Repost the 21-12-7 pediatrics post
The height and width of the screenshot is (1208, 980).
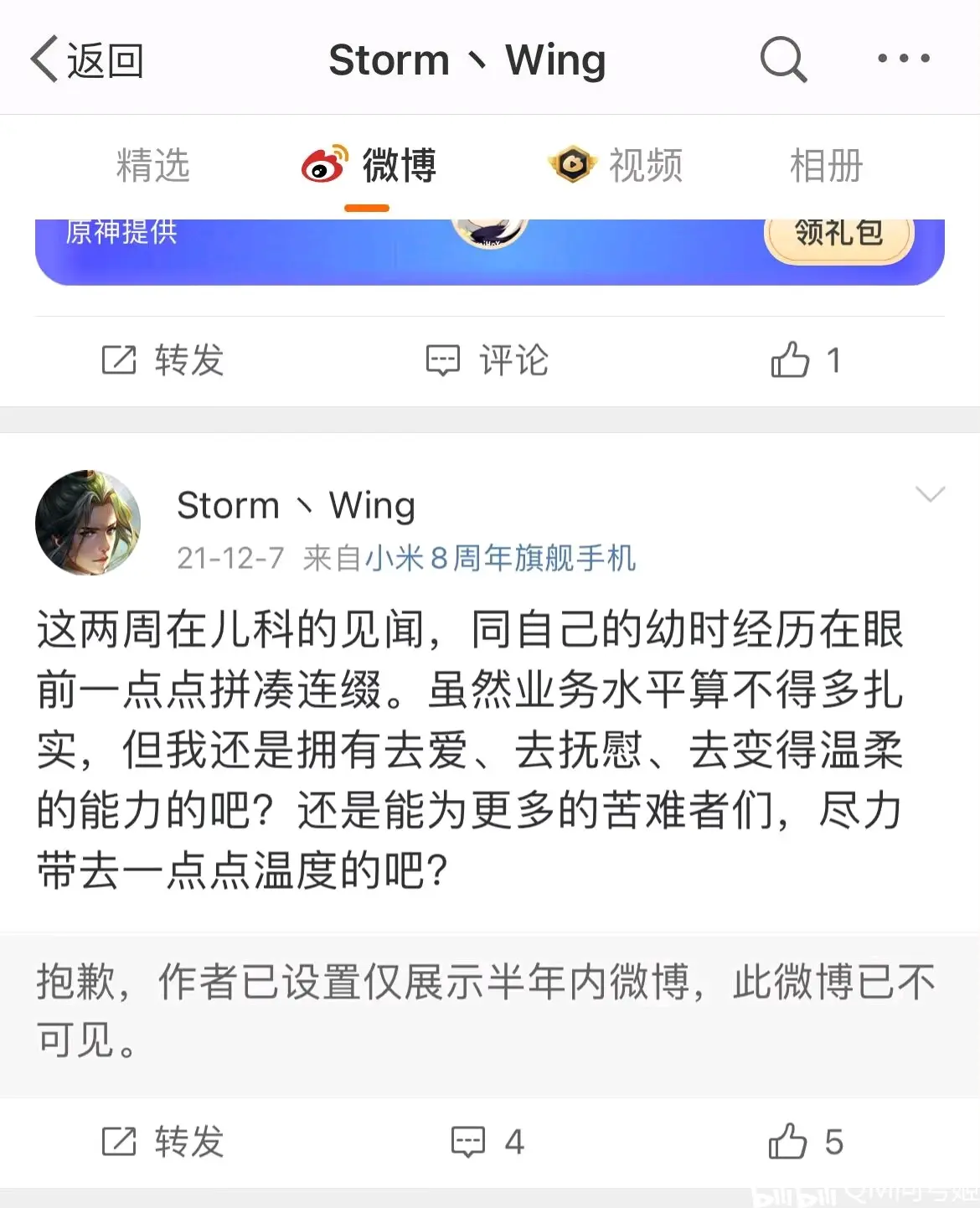(162, 1142)
